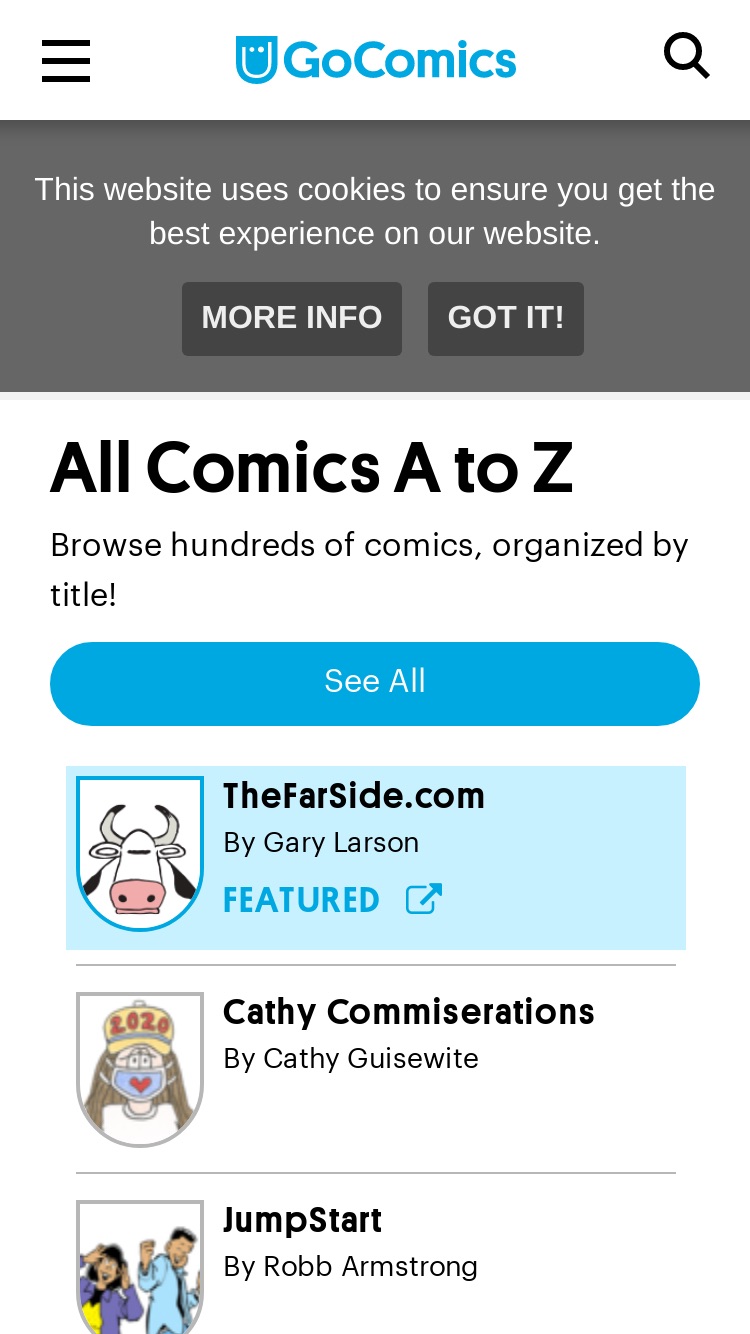Open Cathy Commiserations by Cathy Guisewite

coord(376,1069)
